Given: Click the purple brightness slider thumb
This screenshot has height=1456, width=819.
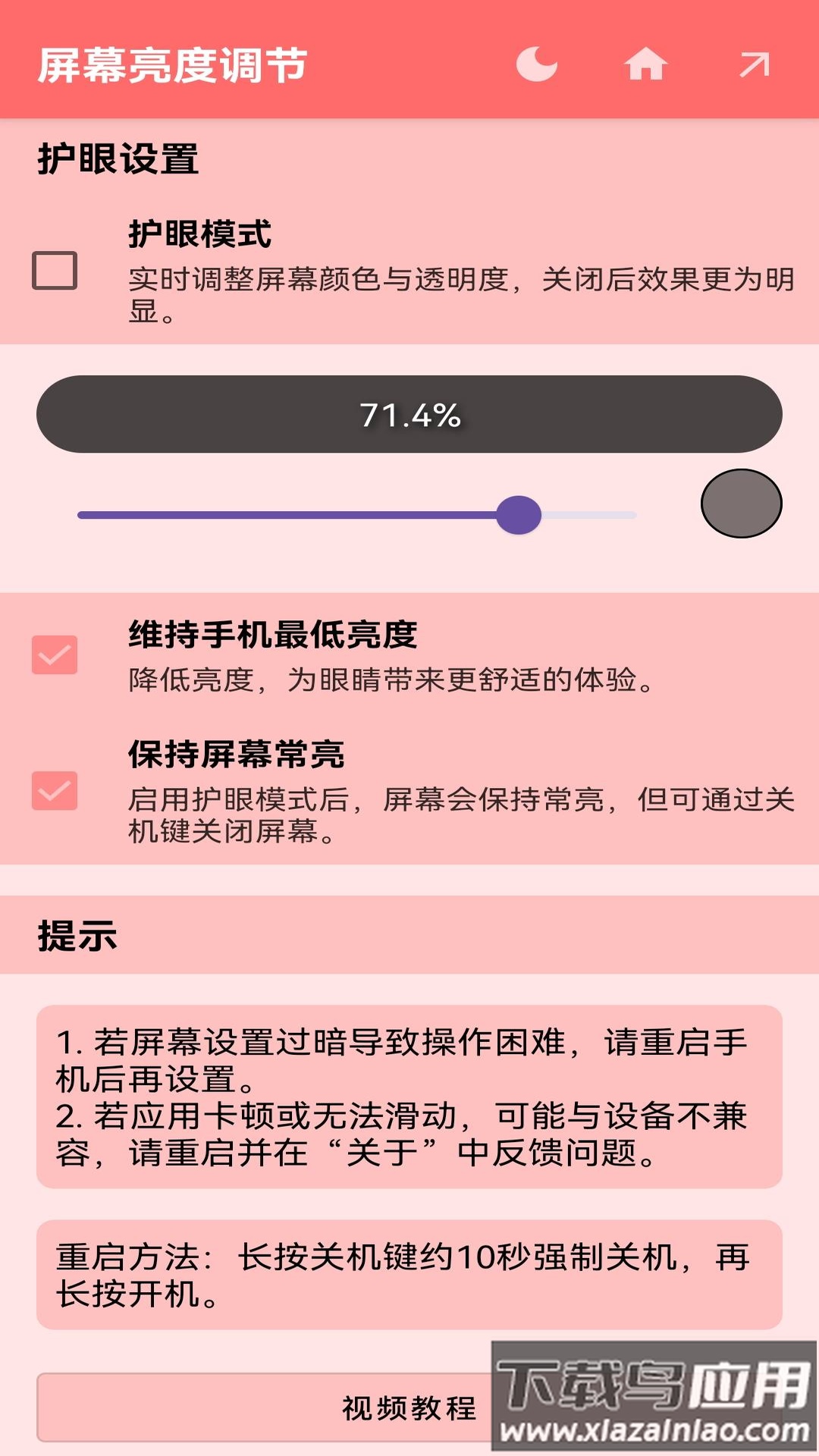Looking at the screenshot, I should tap(519, 514).
